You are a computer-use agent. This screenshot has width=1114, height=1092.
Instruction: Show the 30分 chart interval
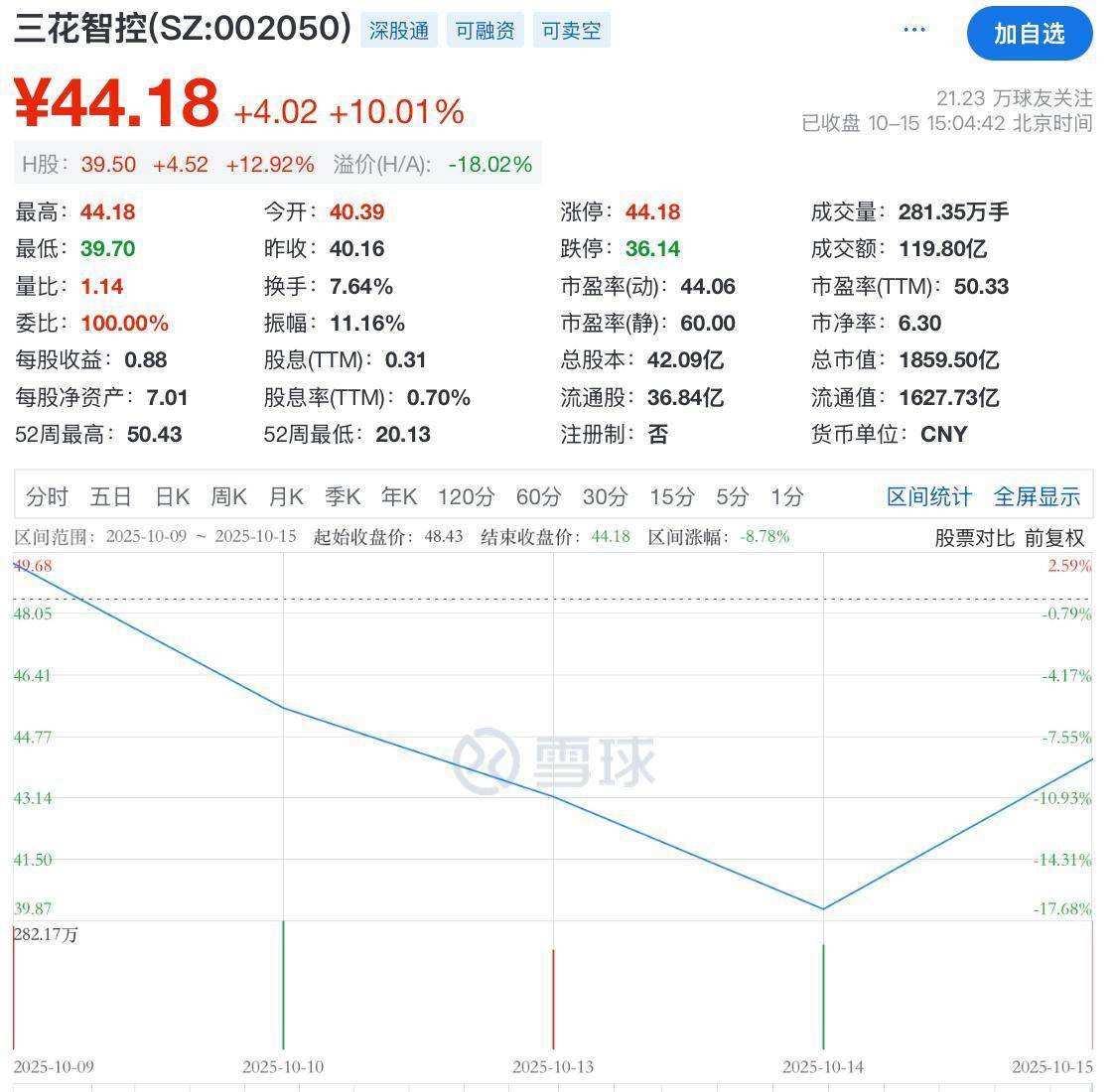(605, 496)
